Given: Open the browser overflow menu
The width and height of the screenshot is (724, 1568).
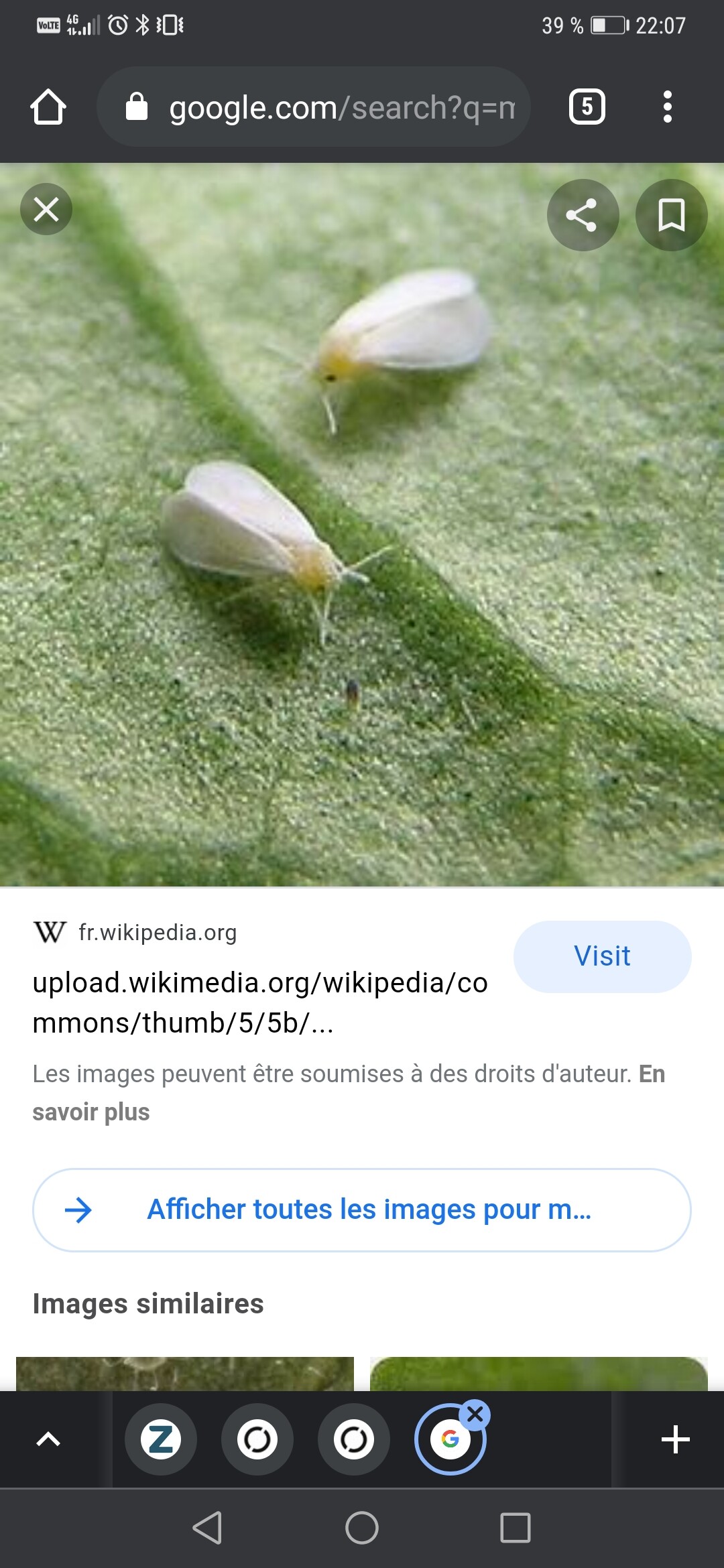Looking at the screenshot, I should point(667,107).
